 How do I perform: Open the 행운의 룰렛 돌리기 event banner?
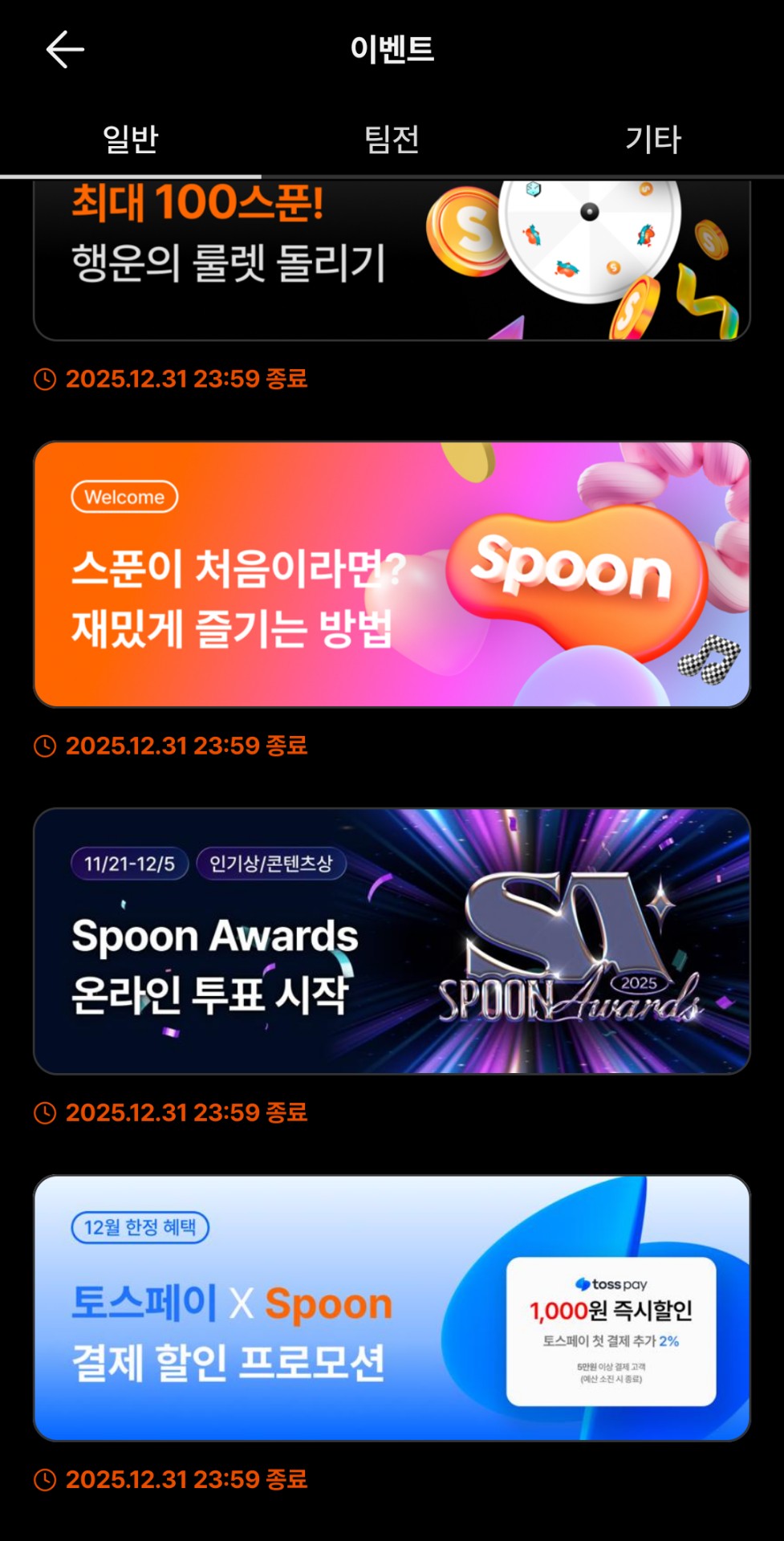point(392,261)
